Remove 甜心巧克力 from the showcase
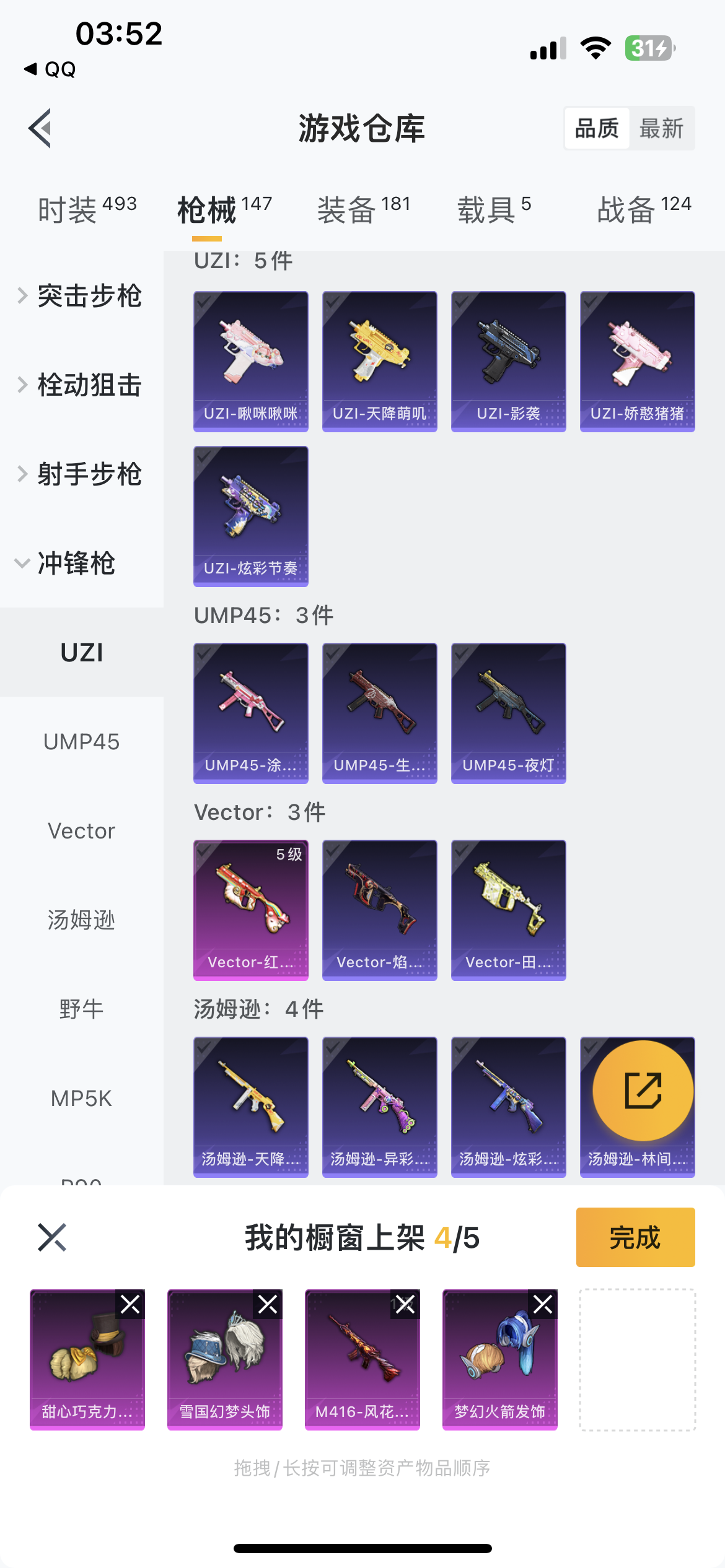725x1568 pixels. [130, 1305]
